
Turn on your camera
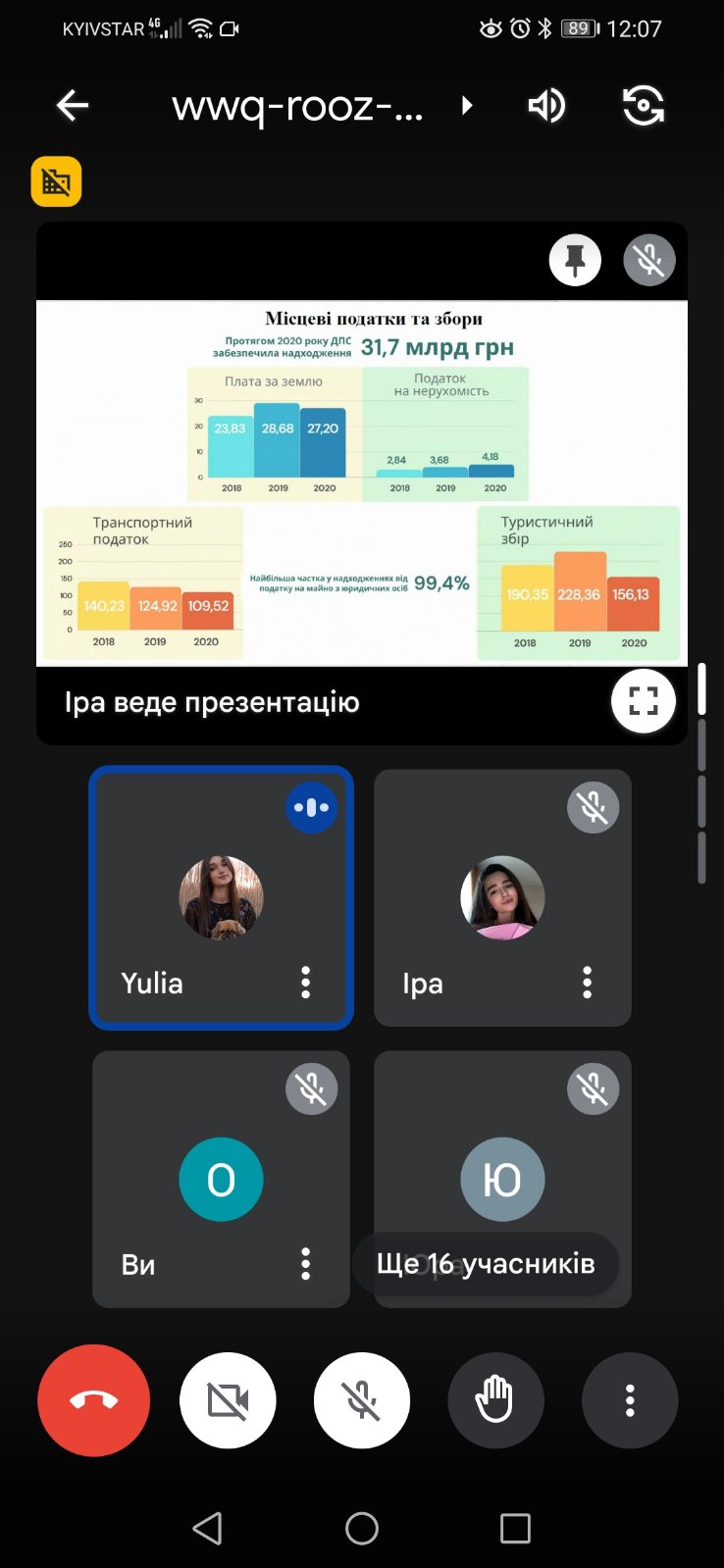[x=228, y=1400]
